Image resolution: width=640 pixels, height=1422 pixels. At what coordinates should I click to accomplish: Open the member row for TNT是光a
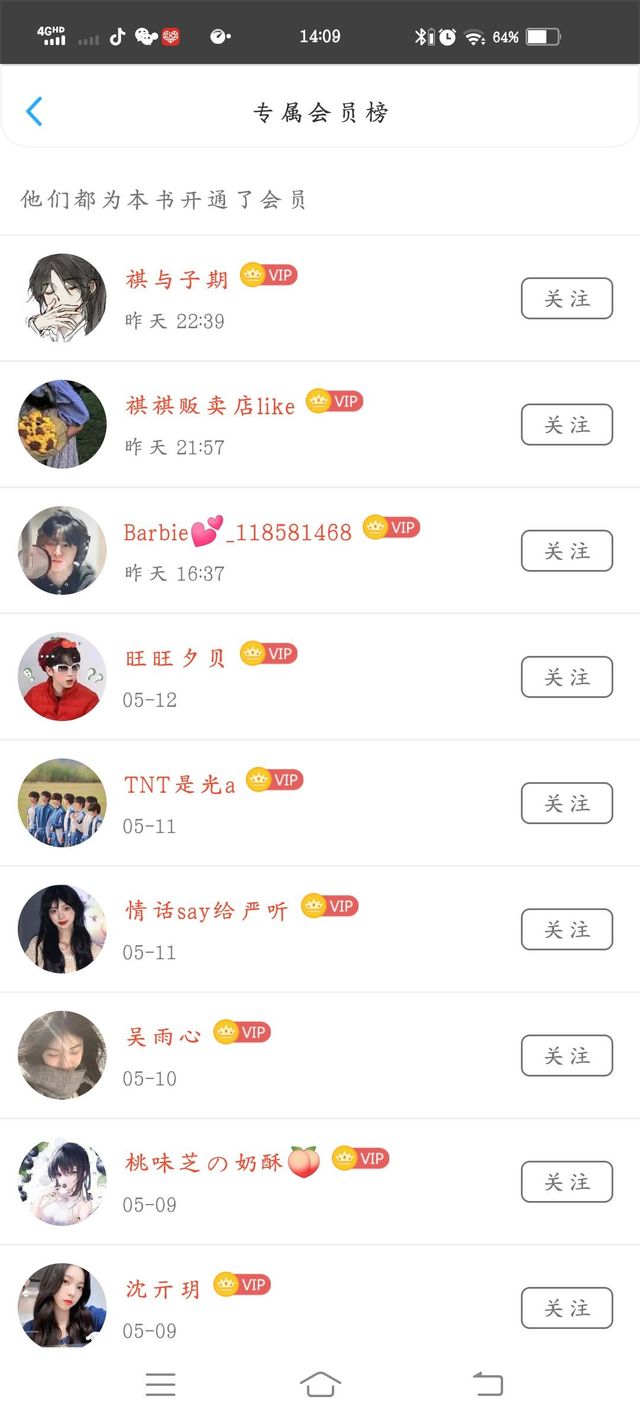300,803
